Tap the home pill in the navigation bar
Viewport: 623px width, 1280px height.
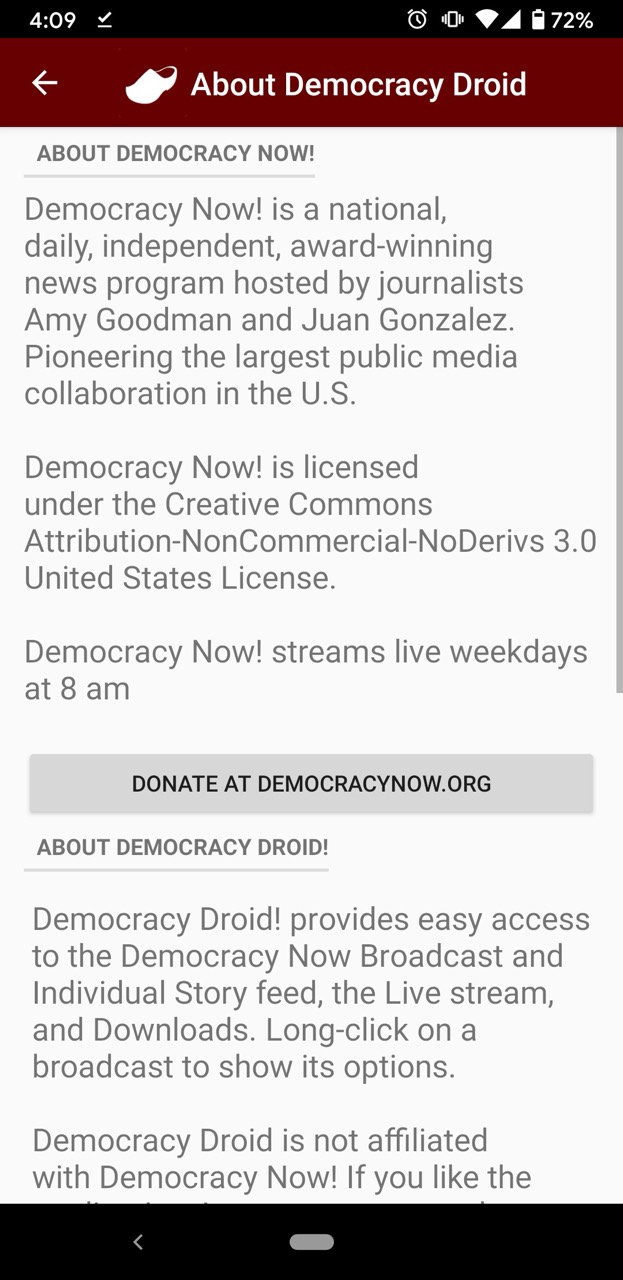[x=312, y=1242]
